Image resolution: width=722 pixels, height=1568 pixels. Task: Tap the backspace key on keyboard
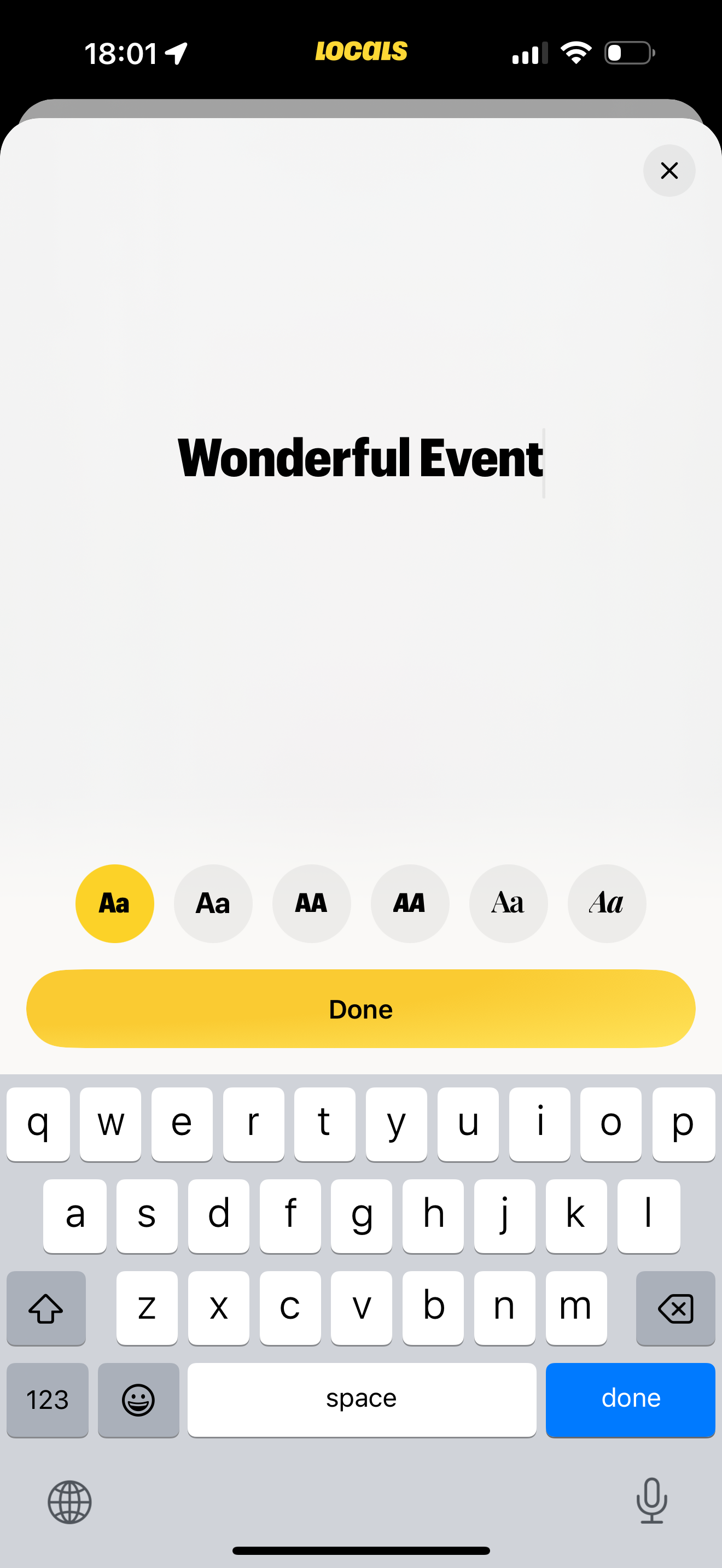click(x=675, y=1309)
